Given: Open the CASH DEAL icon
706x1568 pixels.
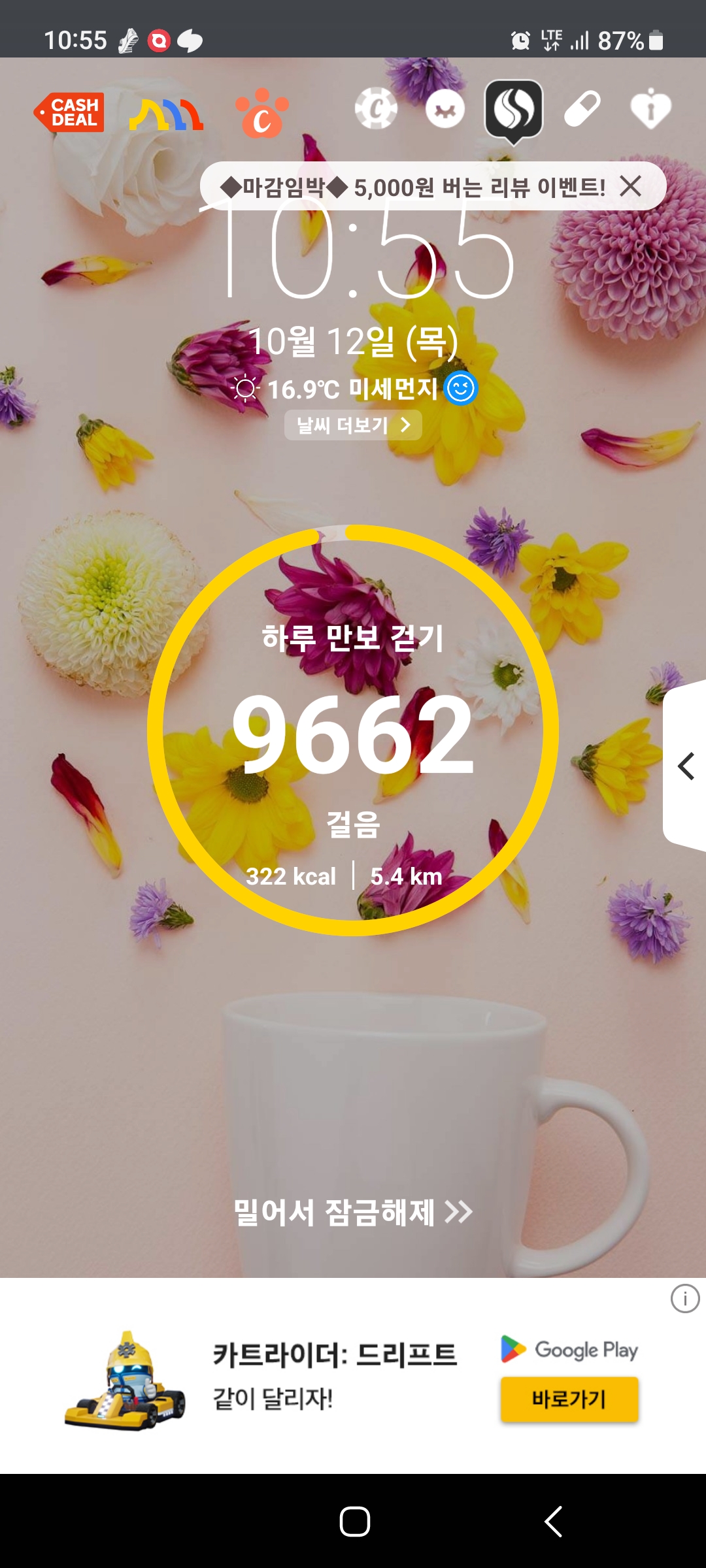Looking at the screenshot, I should click(69, 112).
